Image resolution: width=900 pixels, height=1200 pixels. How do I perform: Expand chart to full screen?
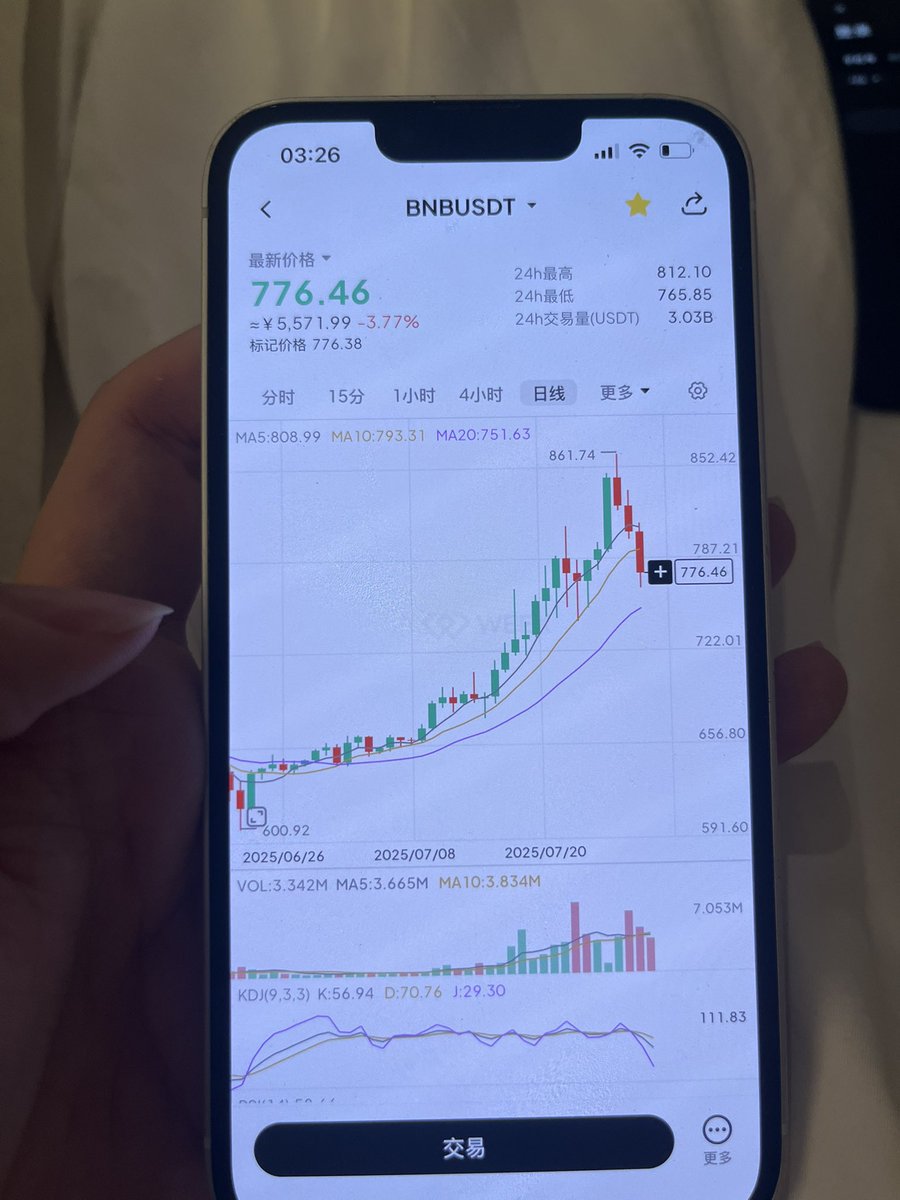click(256, 818)
